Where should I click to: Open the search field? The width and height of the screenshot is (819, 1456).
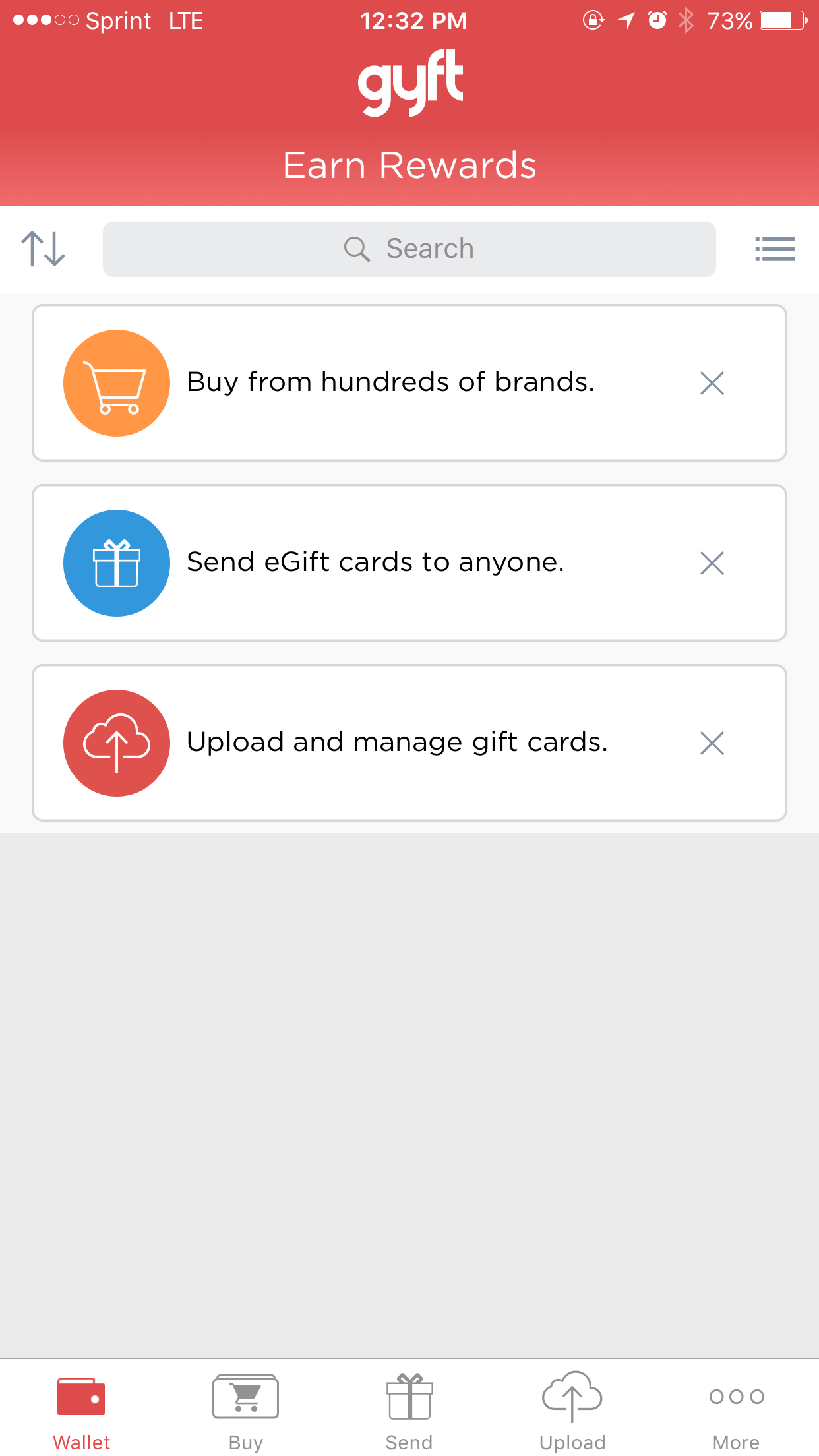[x=409, y=249]
